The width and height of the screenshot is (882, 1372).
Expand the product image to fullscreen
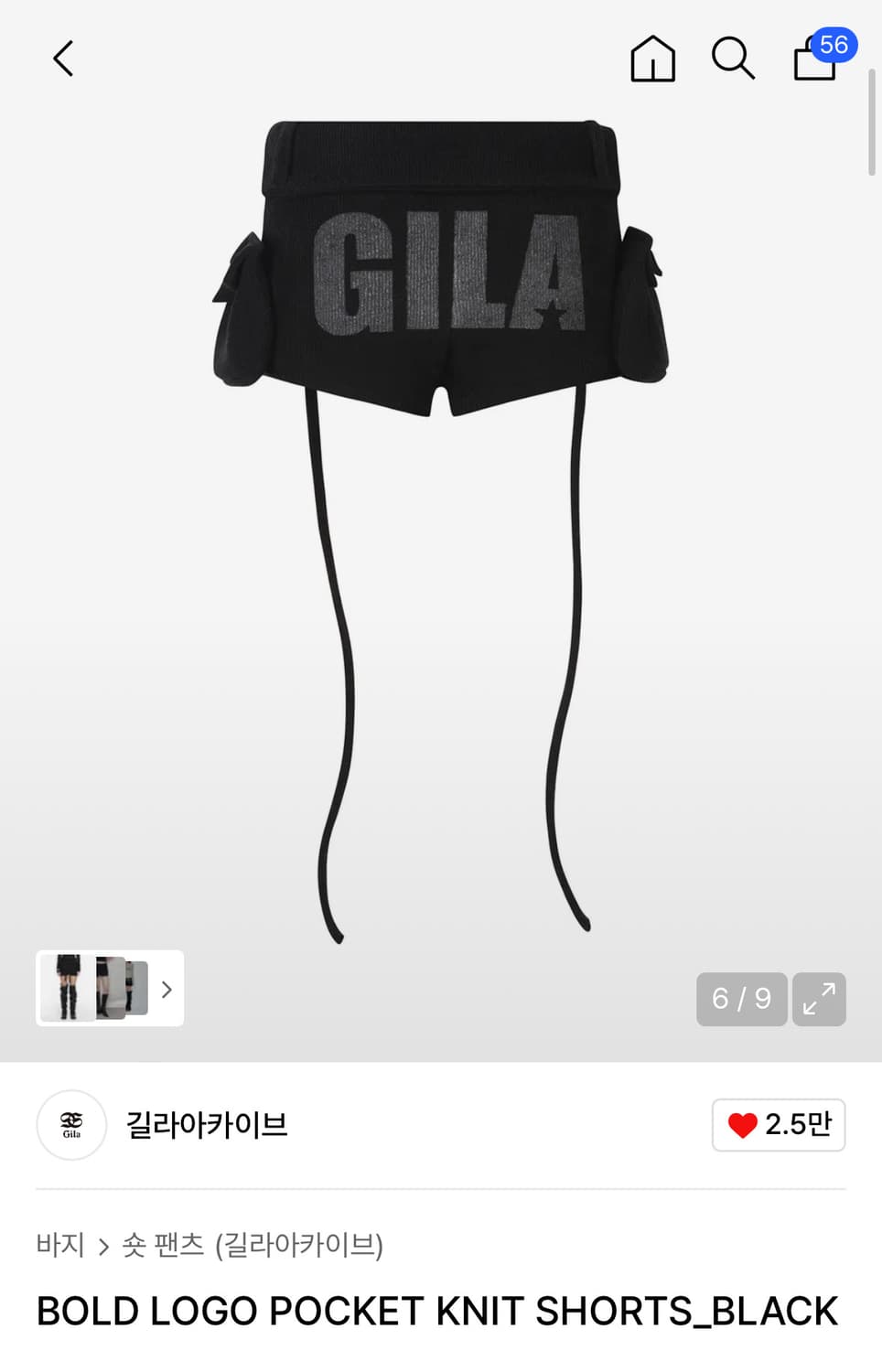click(x=818, y=1000)
